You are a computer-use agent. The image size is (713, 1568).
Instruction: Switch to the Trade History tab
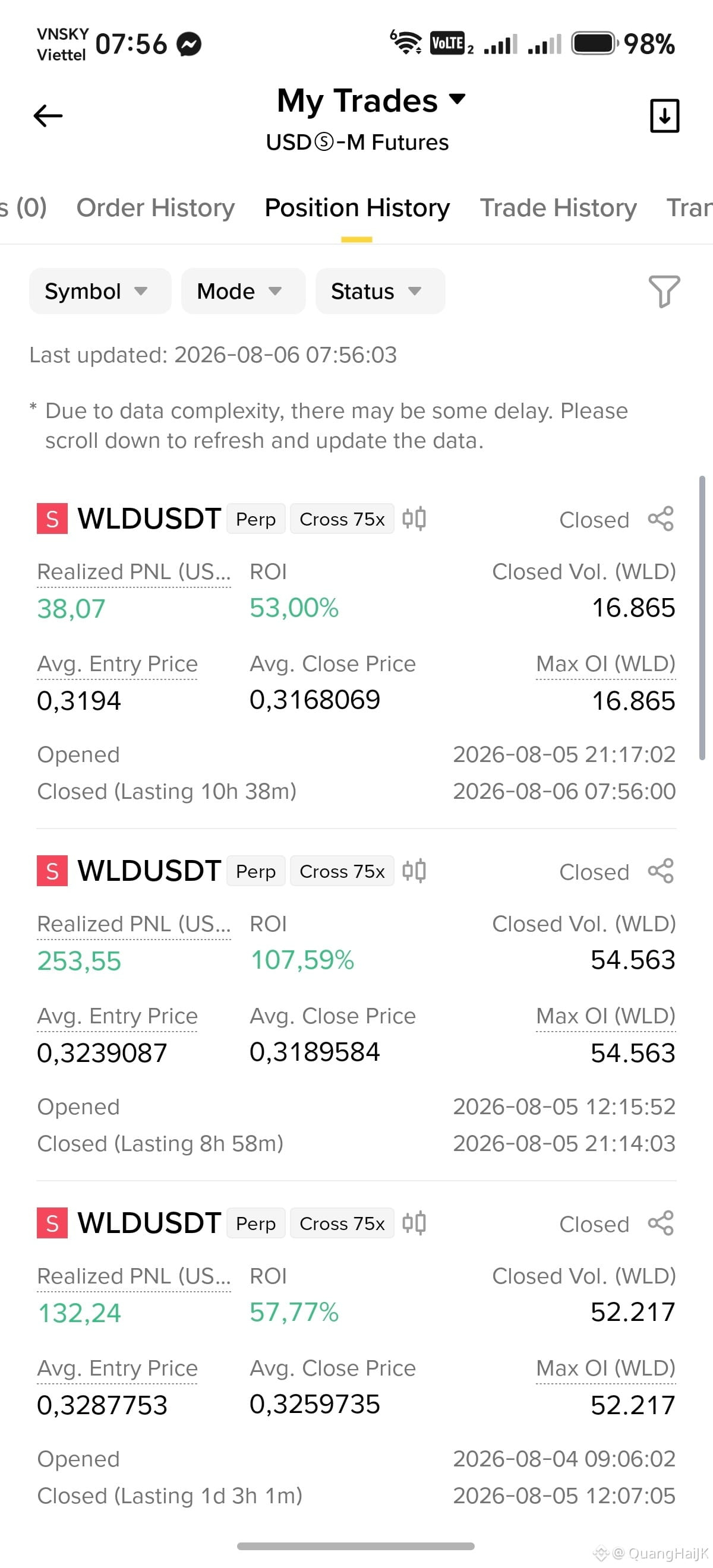[x=558, y=207]
